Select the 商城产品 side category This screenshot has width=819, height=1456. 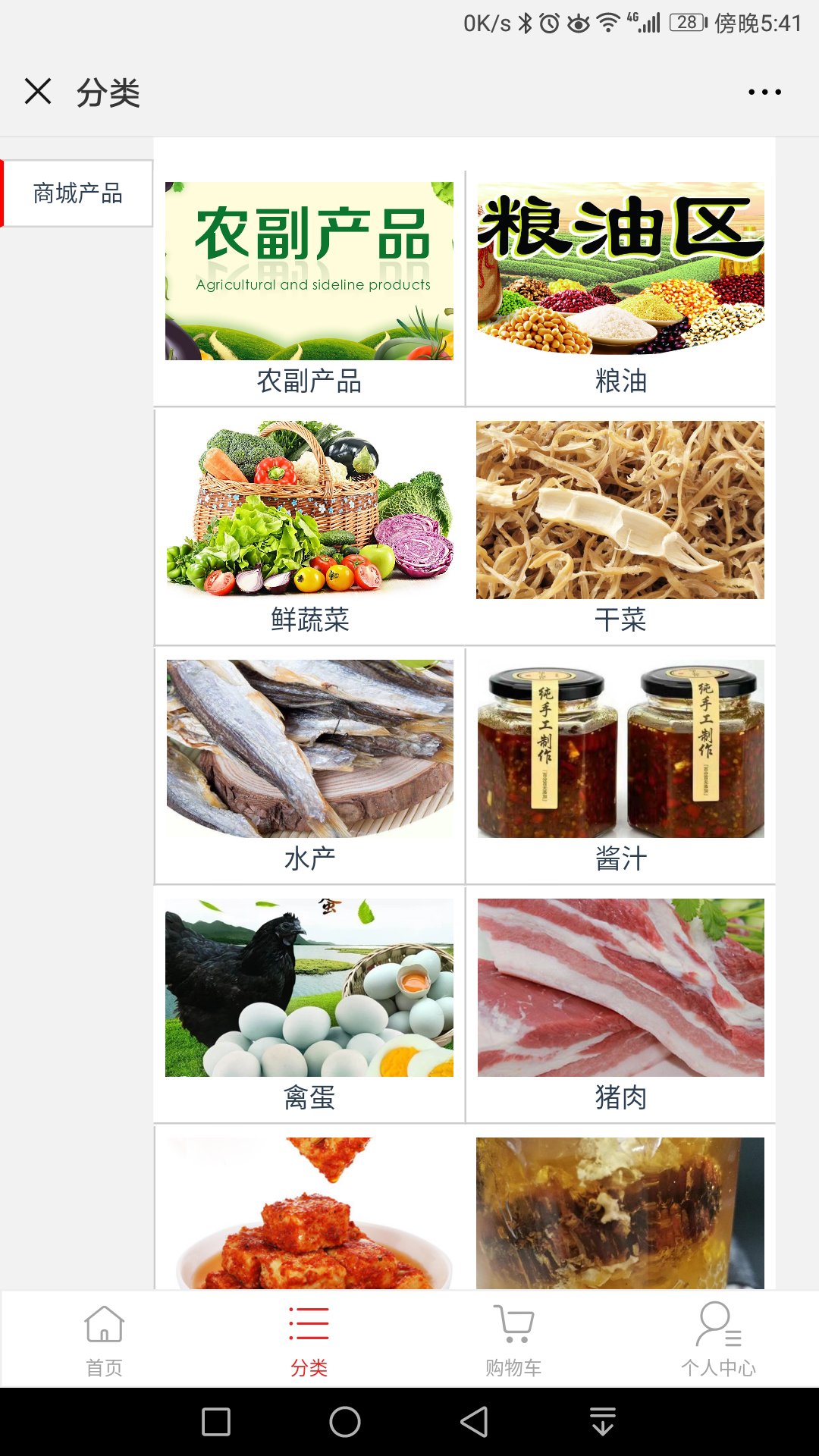[77, 193]
